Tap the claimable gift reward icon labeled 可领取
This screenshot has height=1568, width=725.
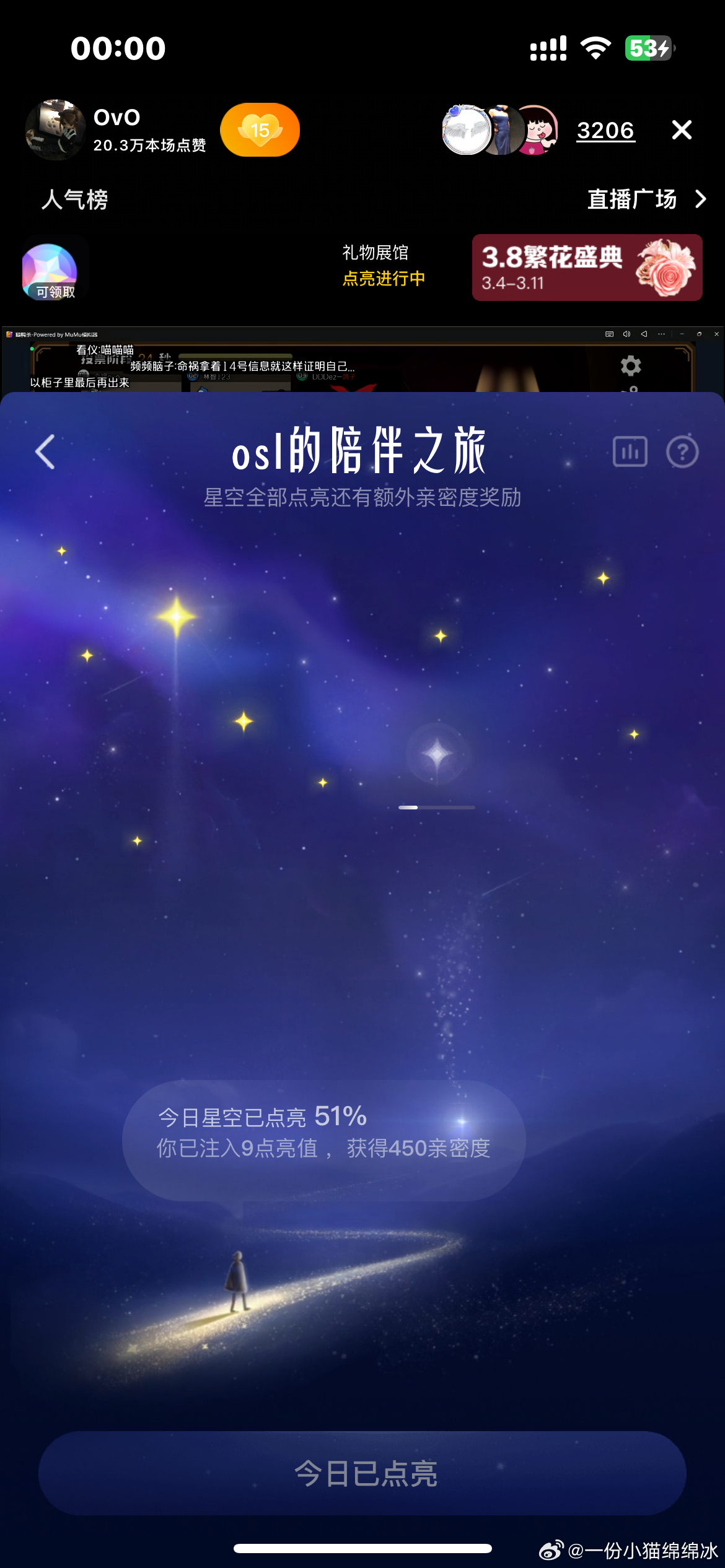[x=51, y=268]
